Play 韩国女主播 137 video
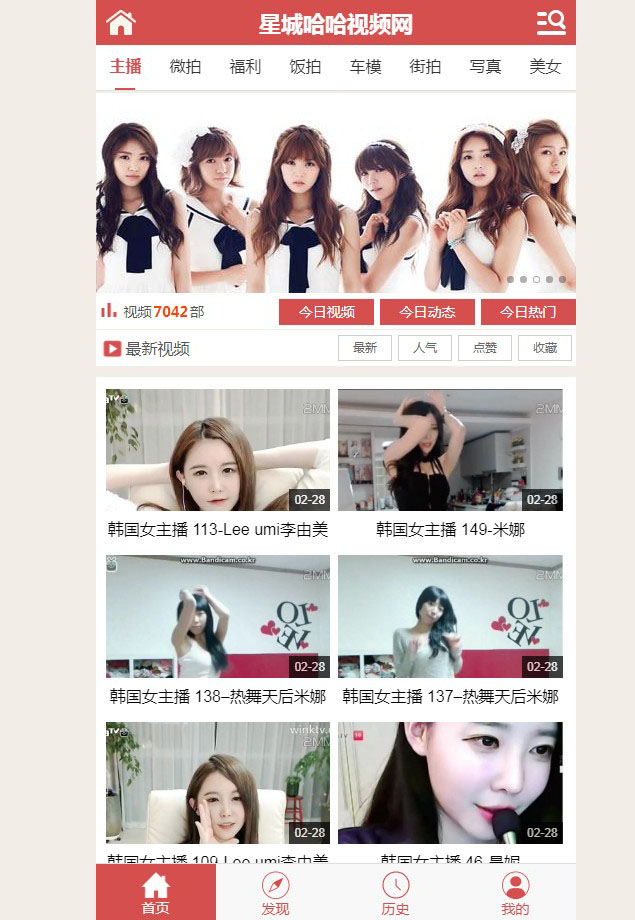The width and height of the screenshot is (635, 920). point(450,616)
